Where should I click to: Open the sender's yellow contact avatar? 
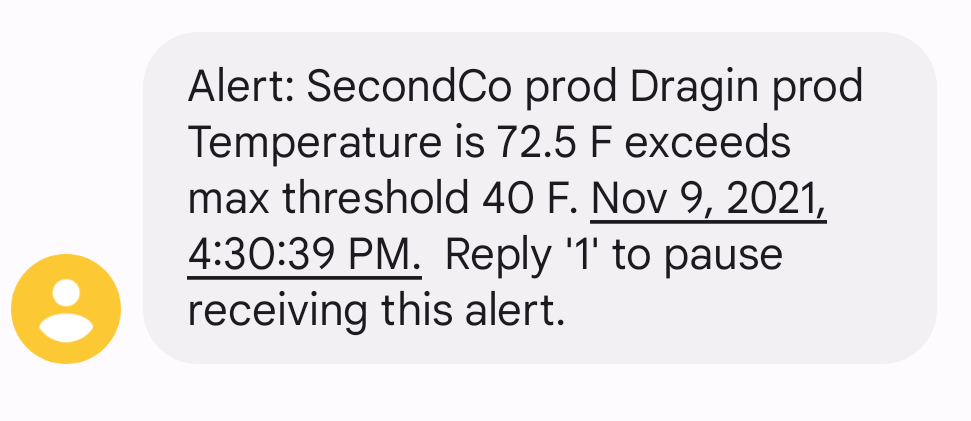click(x=66, y=309)
